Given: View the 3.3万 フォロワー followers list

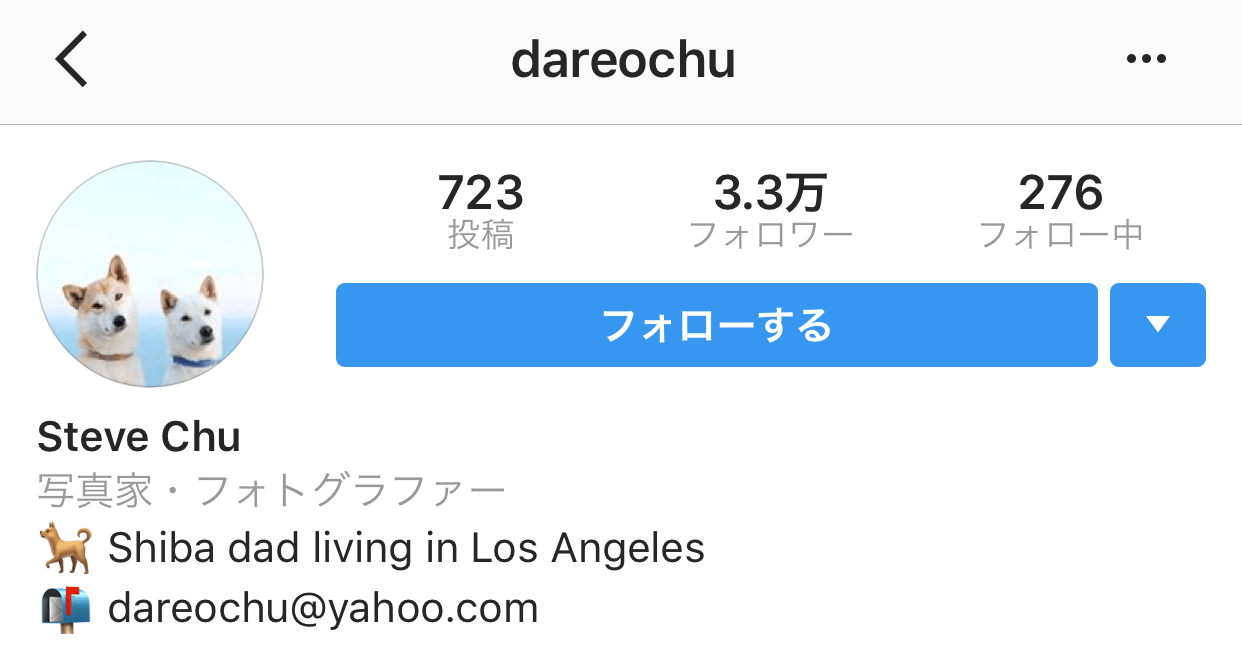Looking at the screenshot, I should click(770, 211).
